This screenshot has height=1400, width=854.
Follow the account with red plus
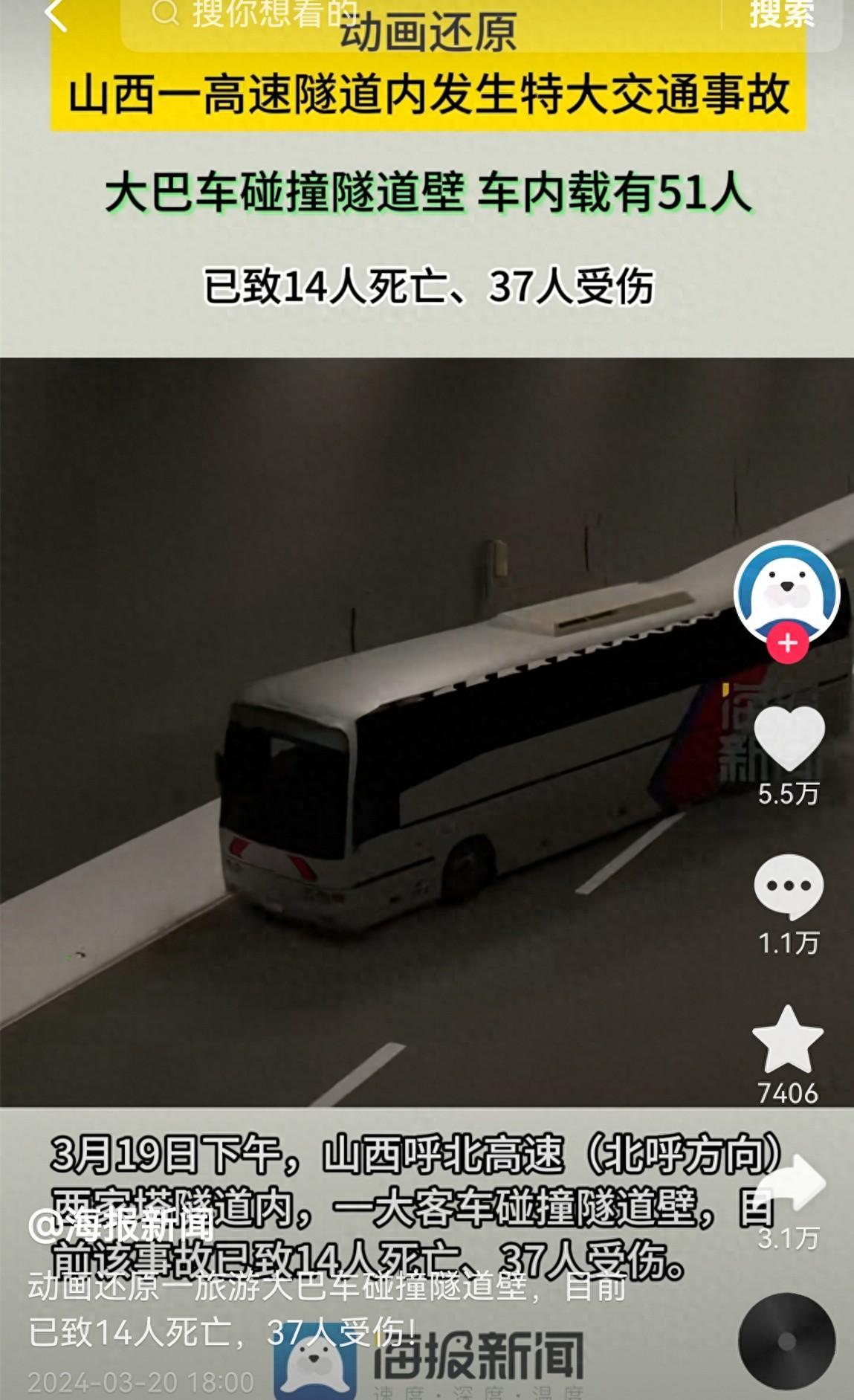(788, 643)
